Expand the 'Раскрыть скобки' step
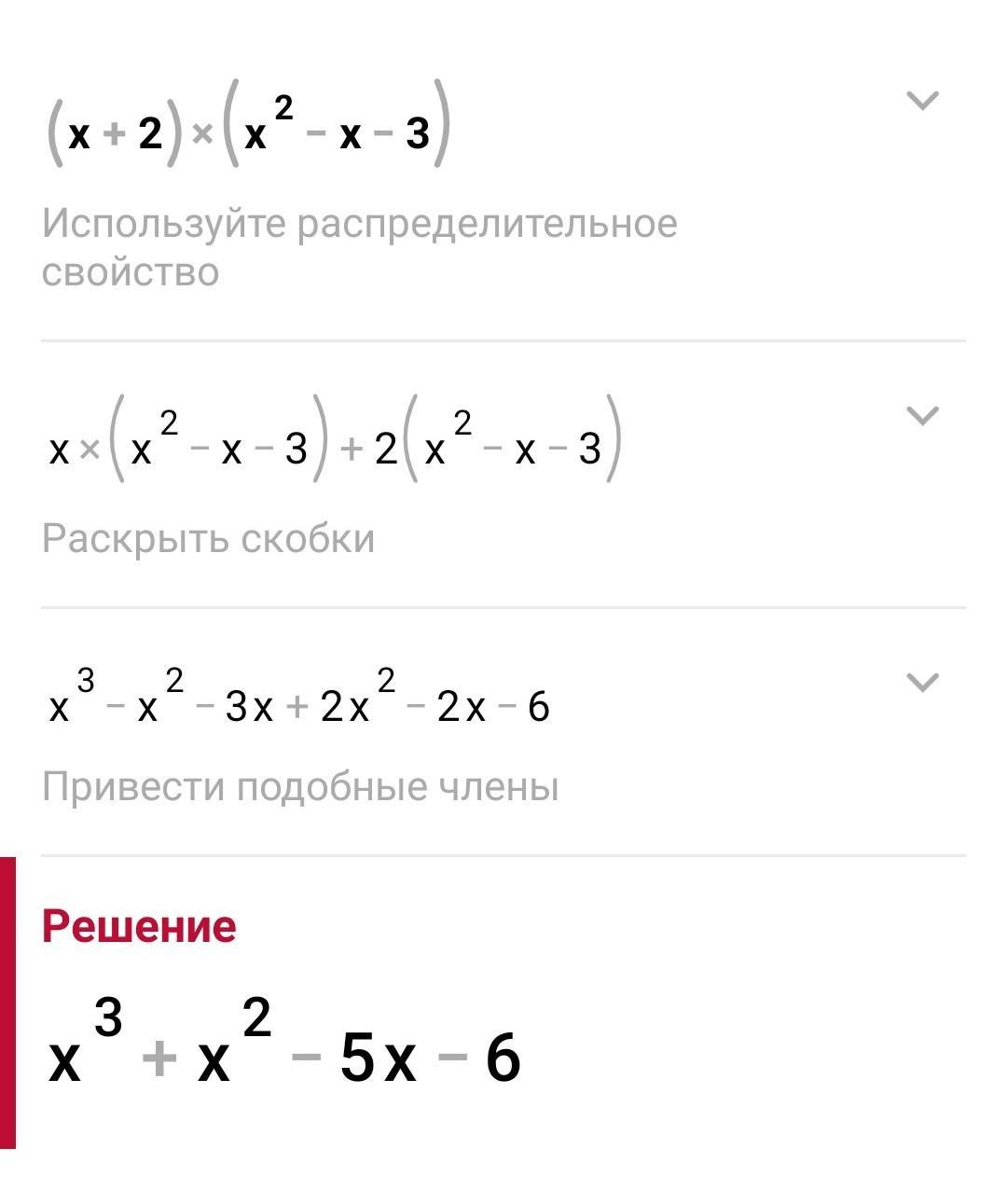The width and height of the screenshot is (1007, 1204). [x=922, y=416]
